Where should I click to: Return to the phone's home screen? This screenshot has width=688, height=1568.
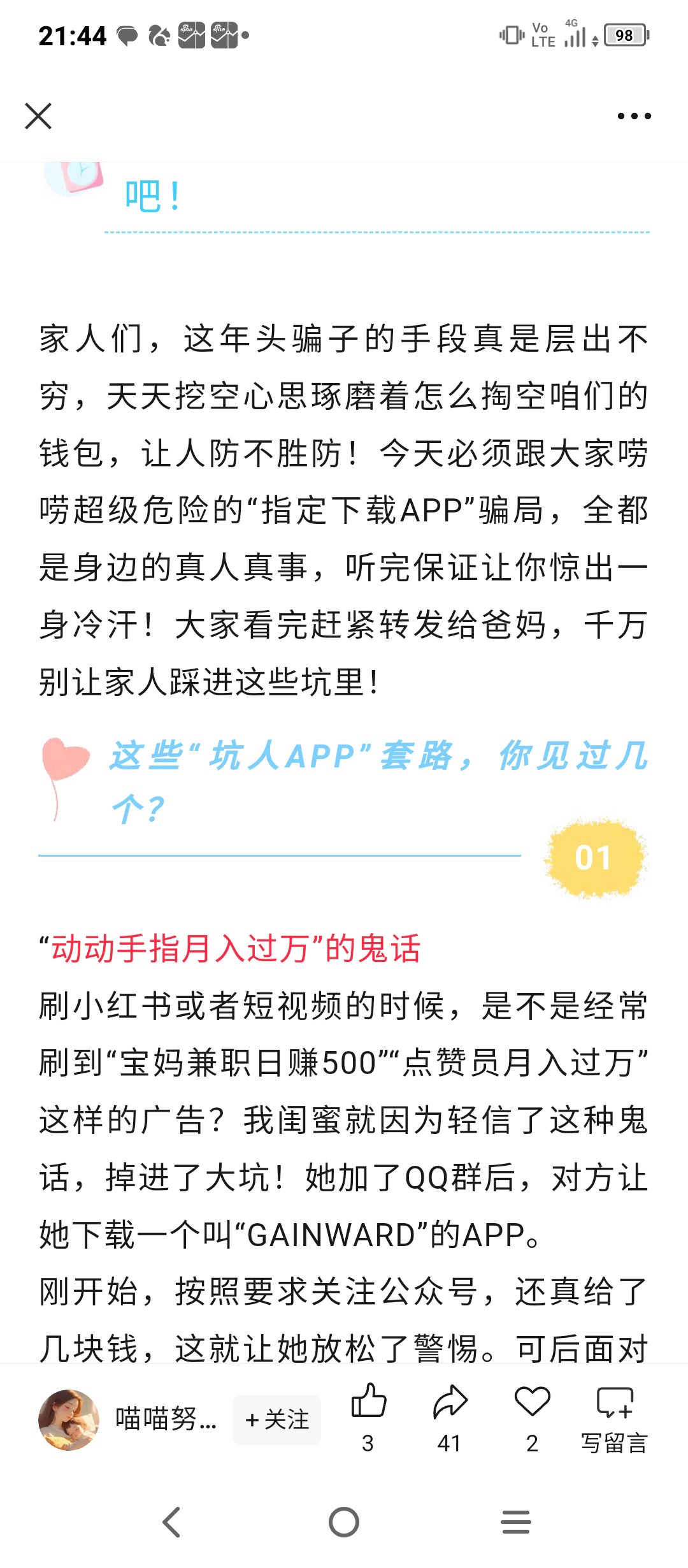coord(344,1522)
